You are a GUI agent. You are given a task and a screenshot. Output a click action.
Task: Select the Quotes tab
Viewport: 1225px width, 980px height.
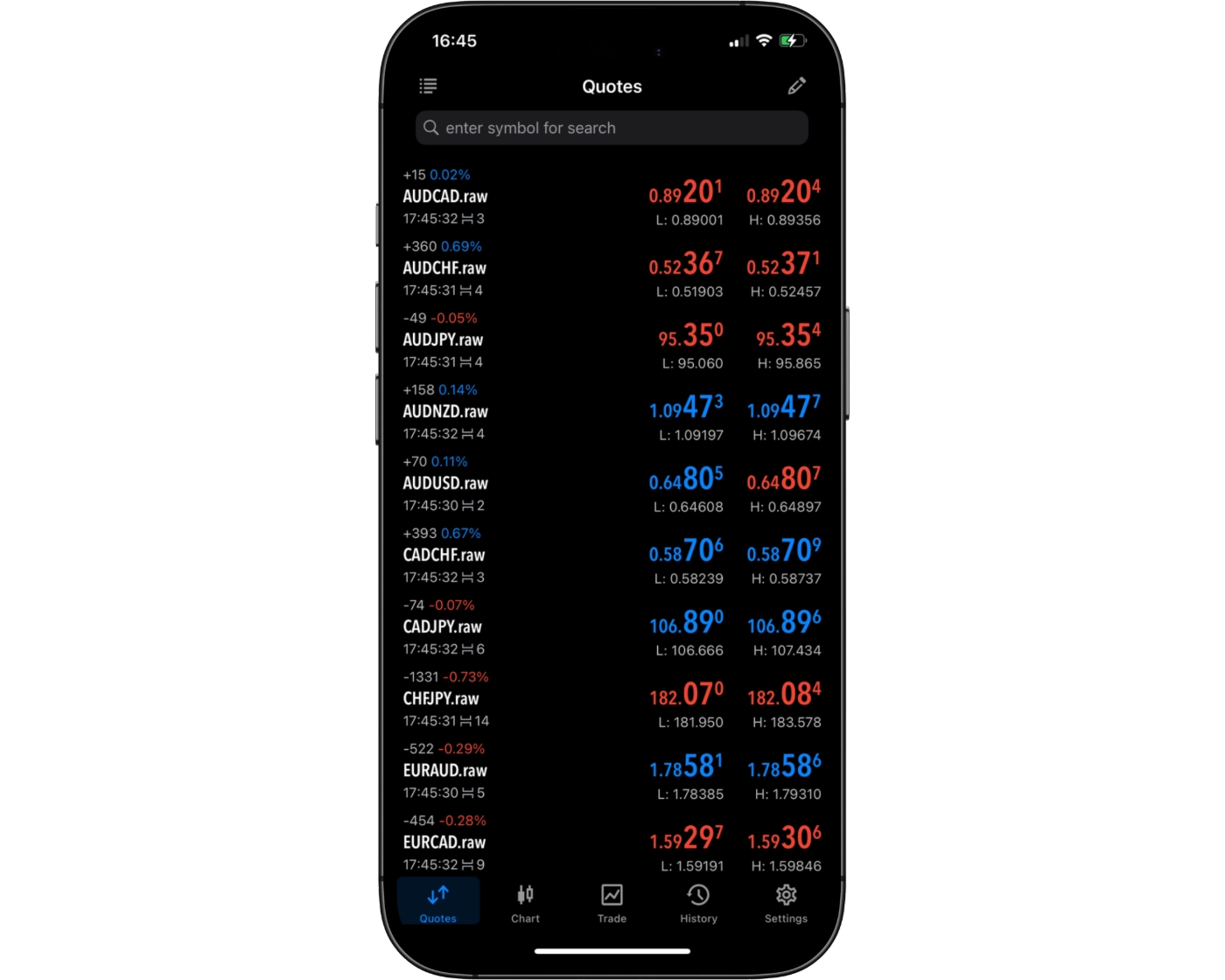[437, 903]
